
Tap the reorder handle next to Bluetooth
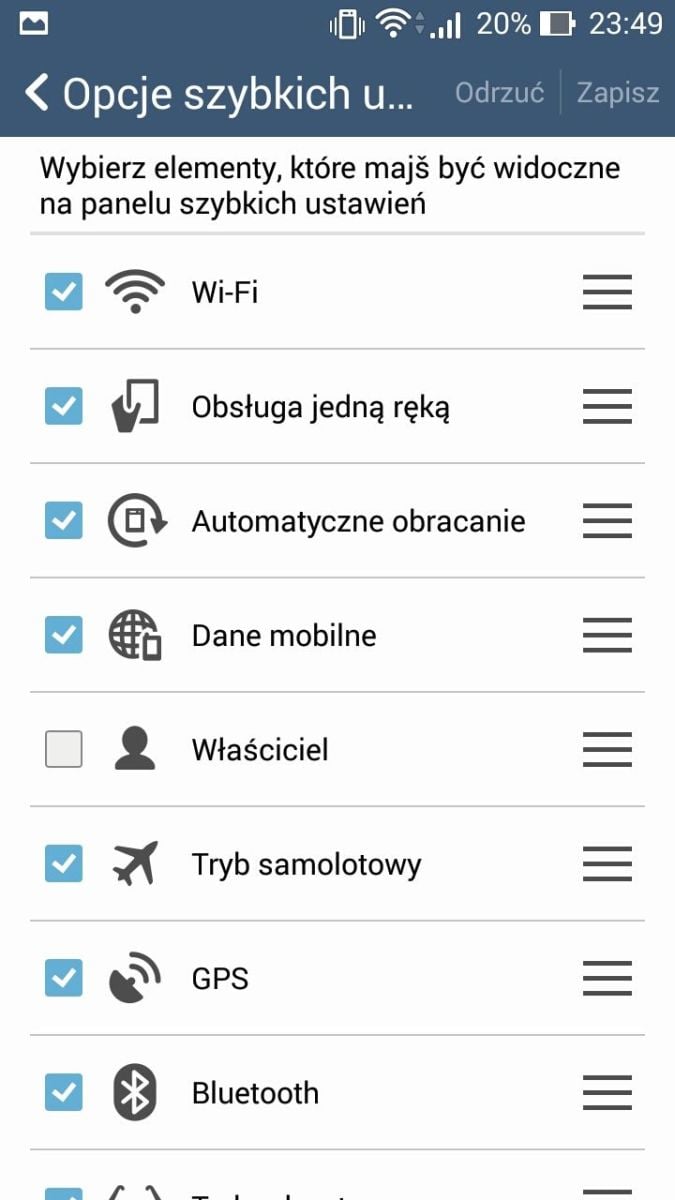pyautogui.click(x=607, y=1092)
